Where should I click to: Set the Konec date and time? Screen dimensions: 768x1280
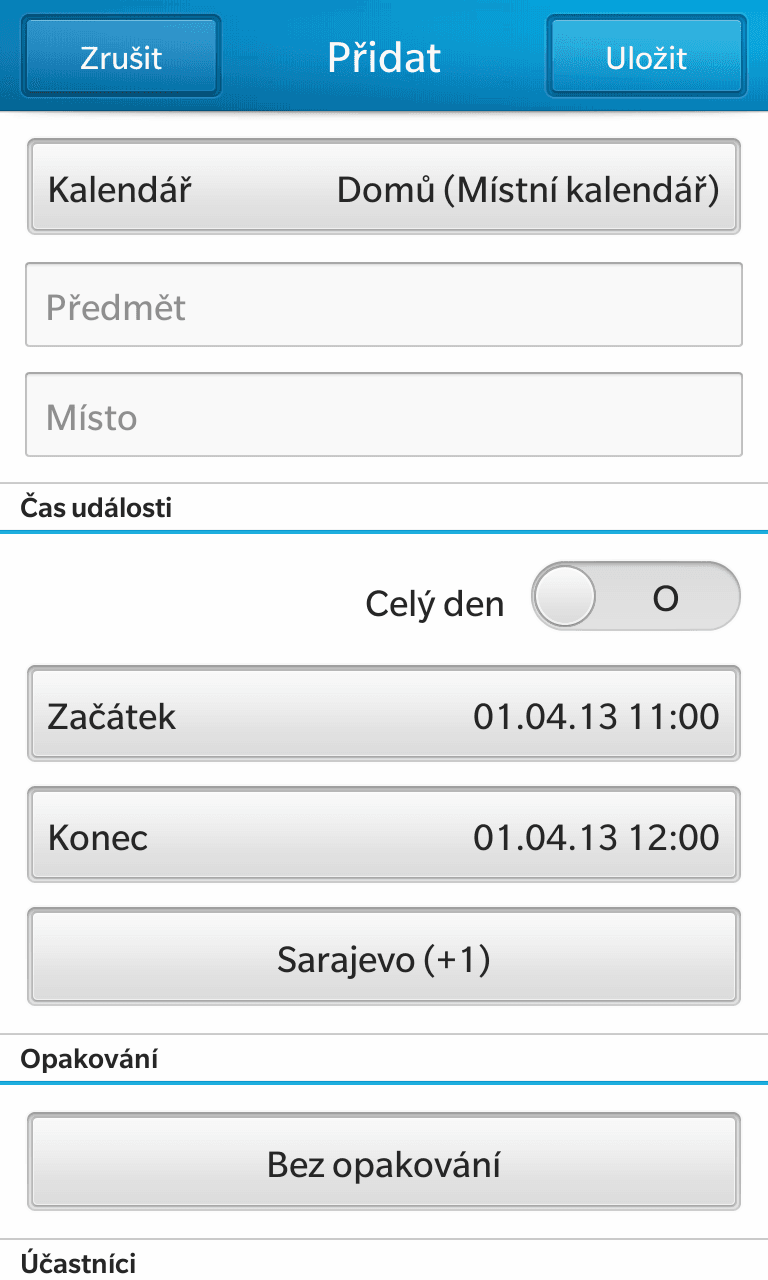click(x=384, y=836)
